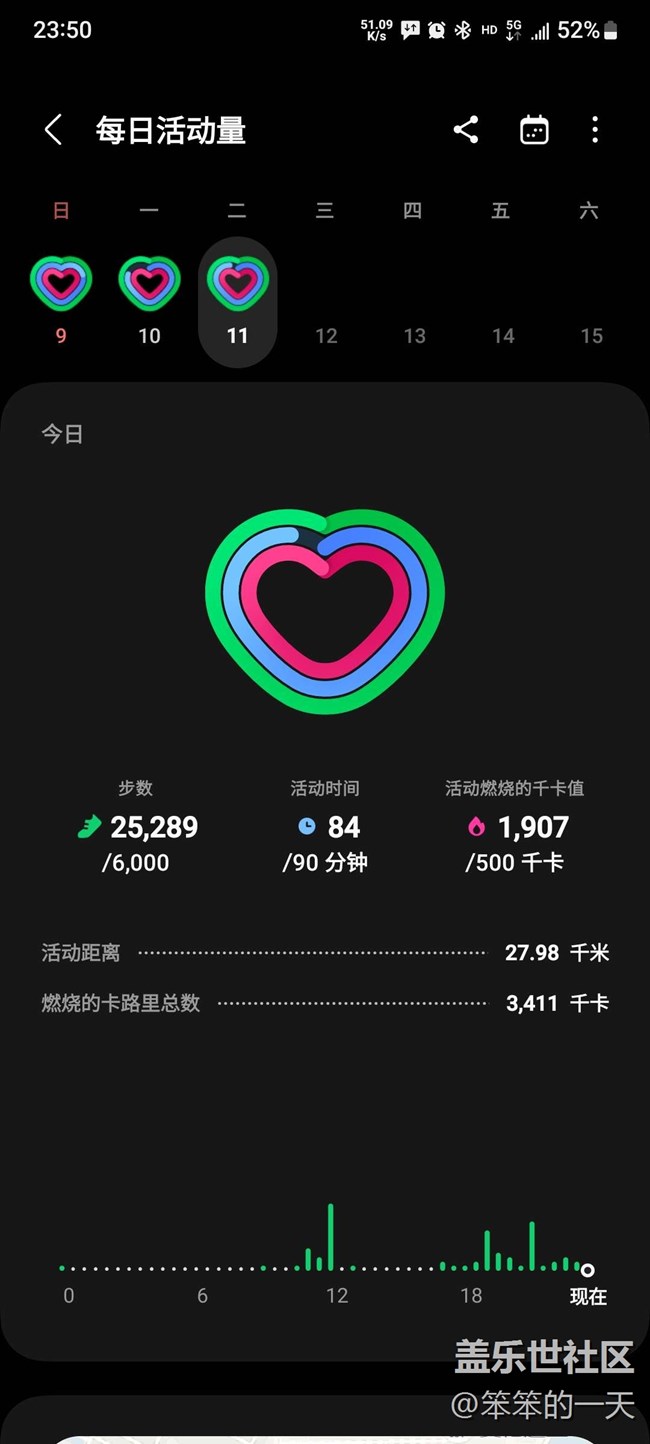Open the 步数 steps detail
This screenshot has height=1444, width=650.
click(x=137, y=827)
